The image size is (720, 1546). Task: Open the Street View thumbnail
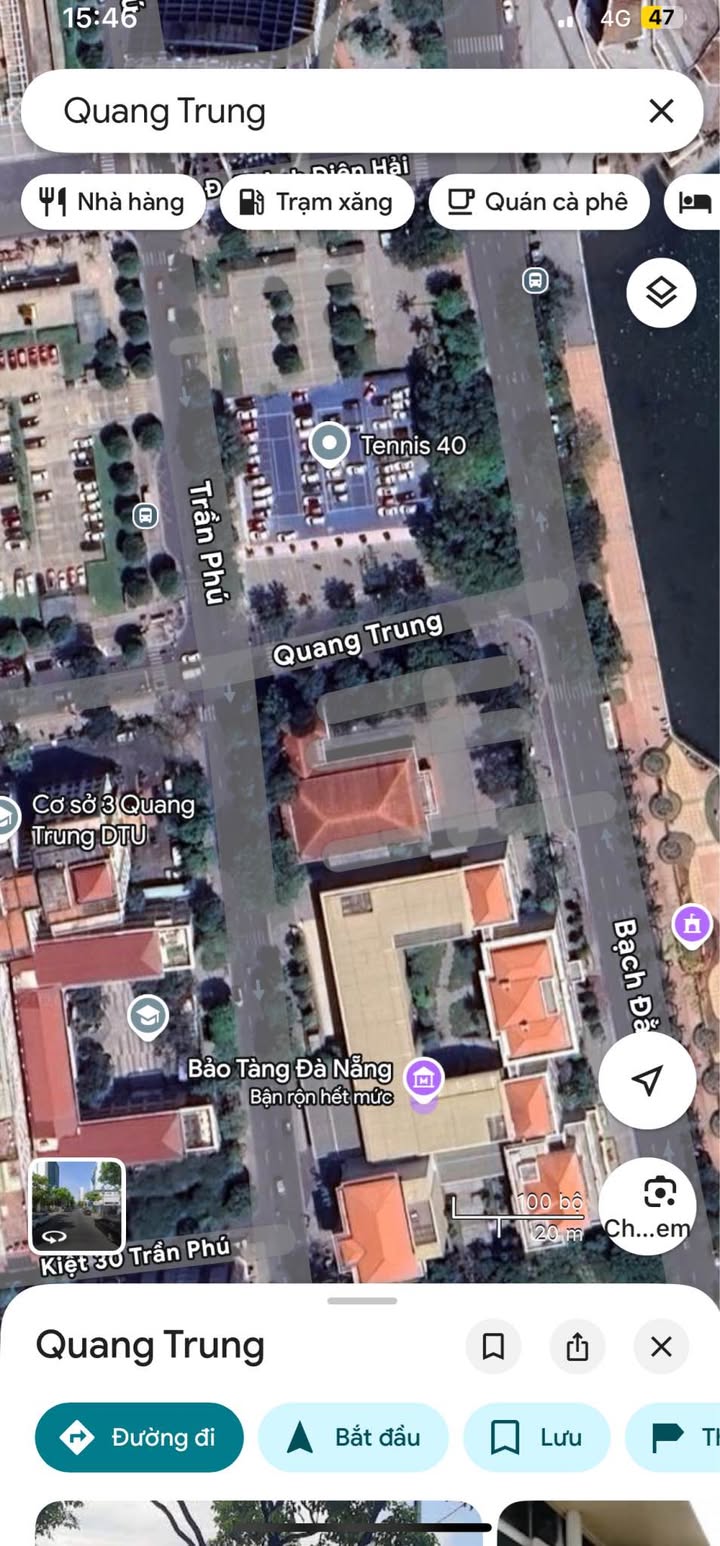point(77,1206)
